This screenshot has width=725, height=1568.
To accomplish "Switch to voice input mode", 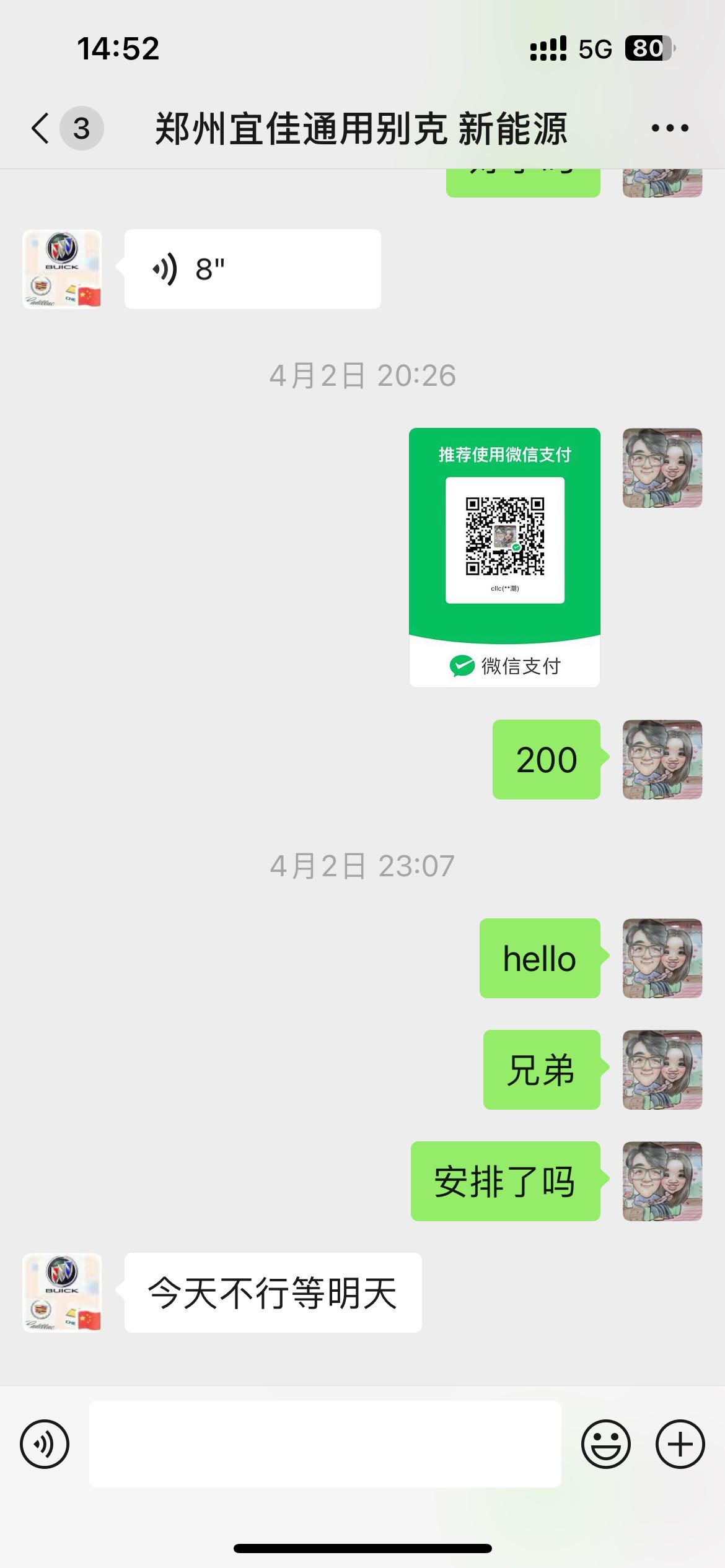I will 45,1444.
